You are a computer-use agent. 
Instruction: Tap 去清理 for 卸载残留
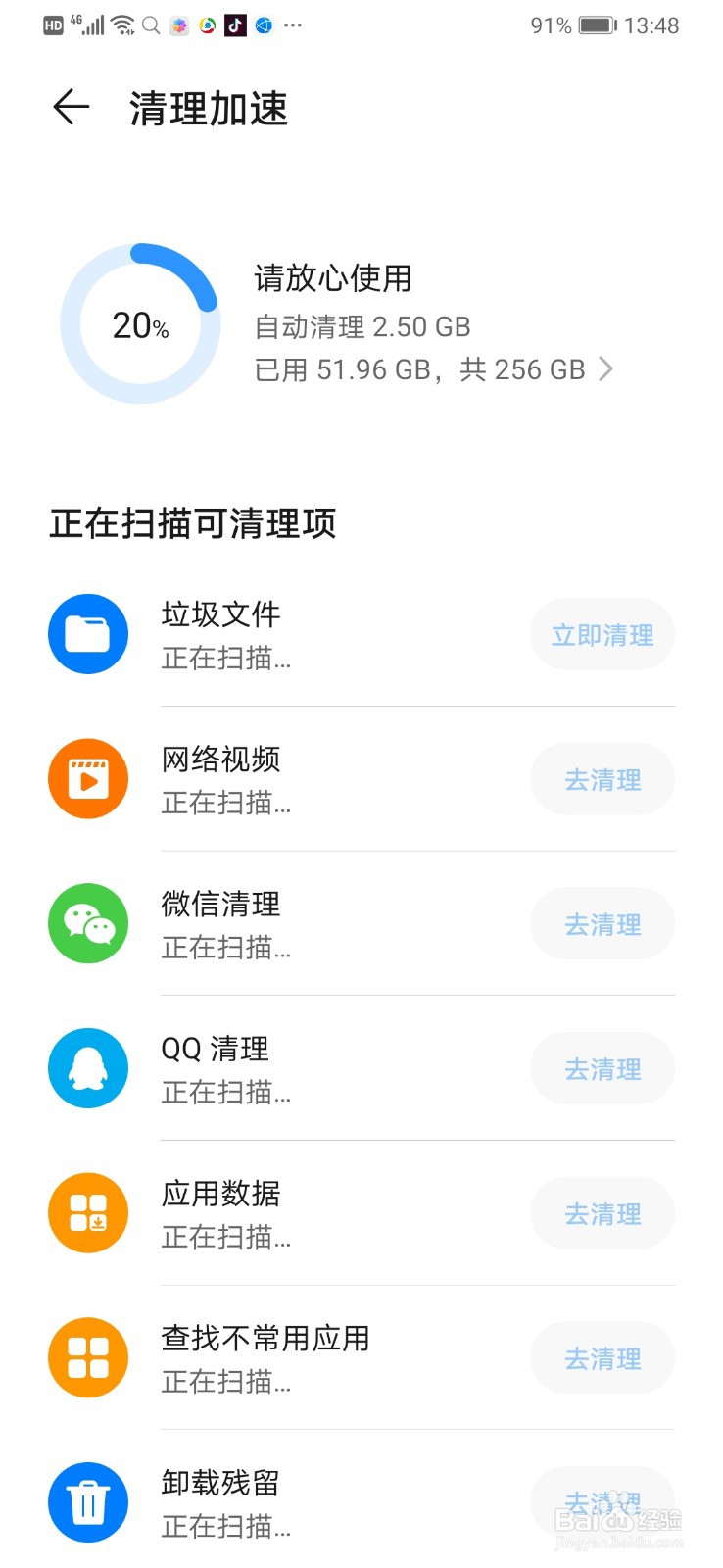point(602,1503)
